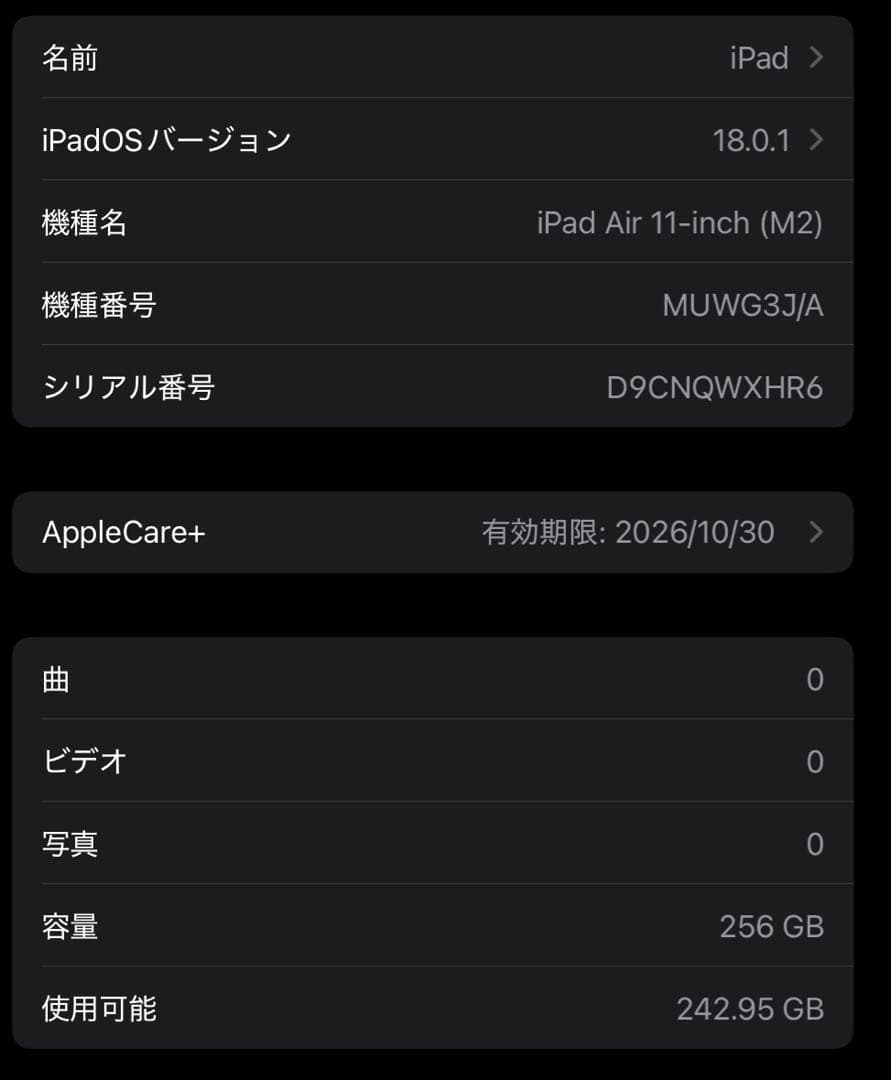
Task: Open the 名前 (Name) row
Action: click(x=445, y=58)
